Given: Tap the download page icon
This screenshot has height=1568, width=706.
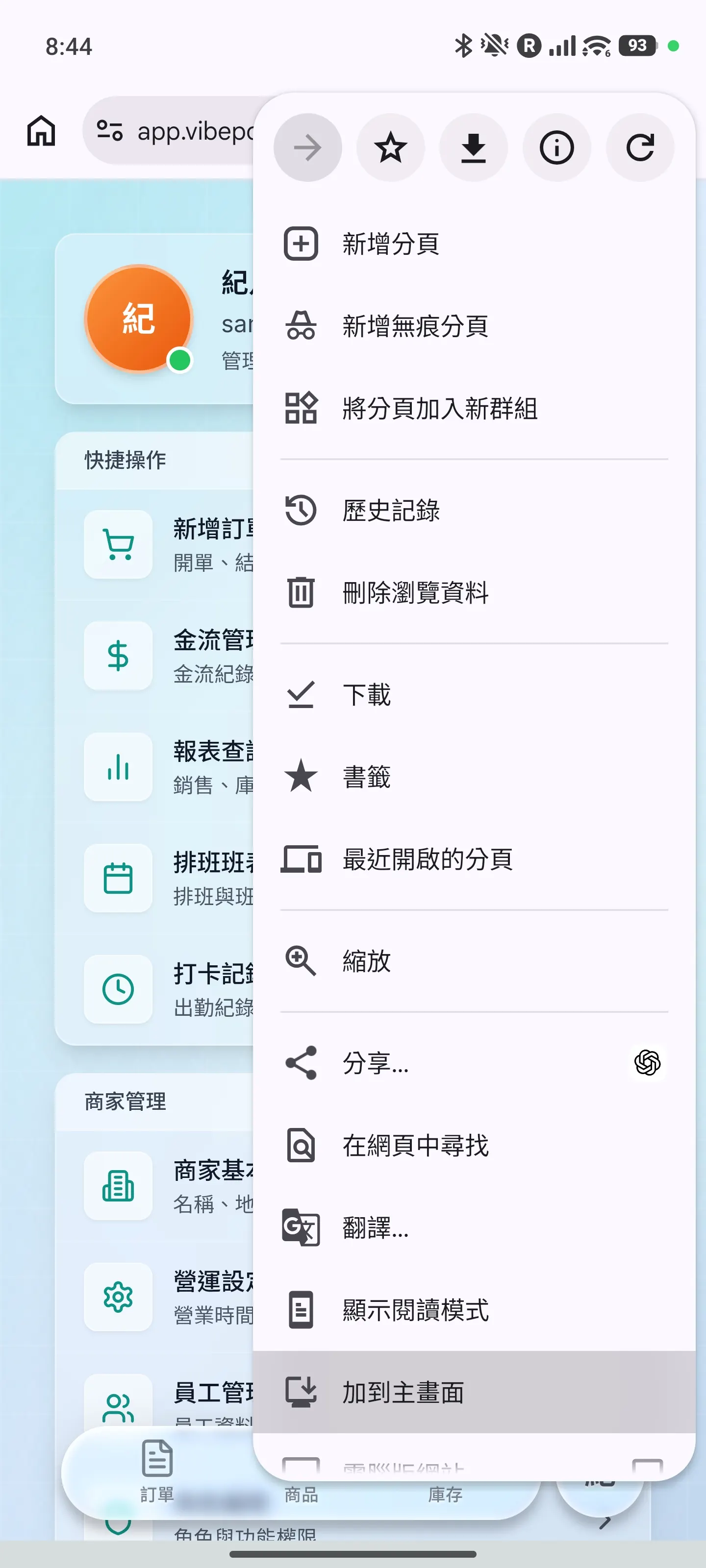Looking at the screenshot, I should (x=473, y=147).
